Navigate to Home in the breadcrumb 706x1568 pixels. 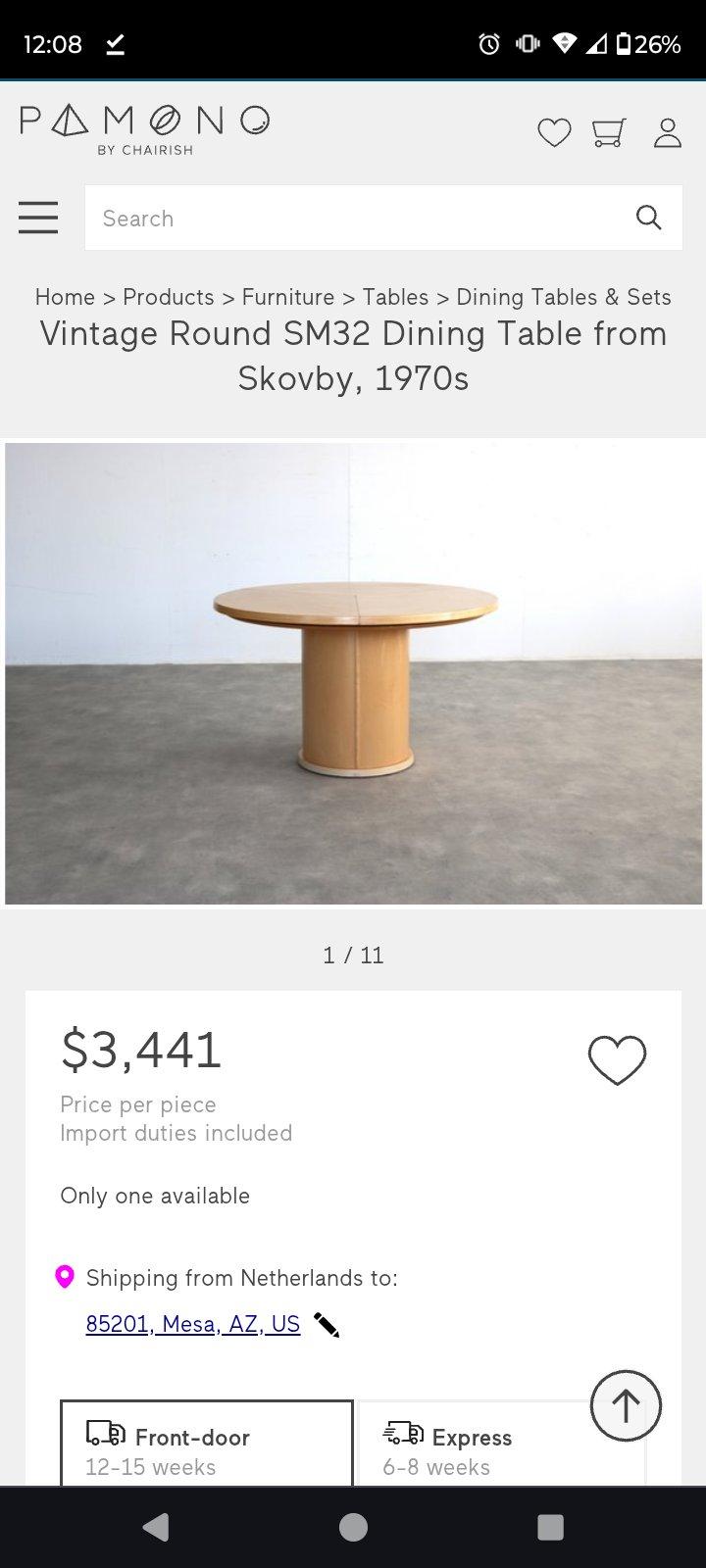click(65, 297)
